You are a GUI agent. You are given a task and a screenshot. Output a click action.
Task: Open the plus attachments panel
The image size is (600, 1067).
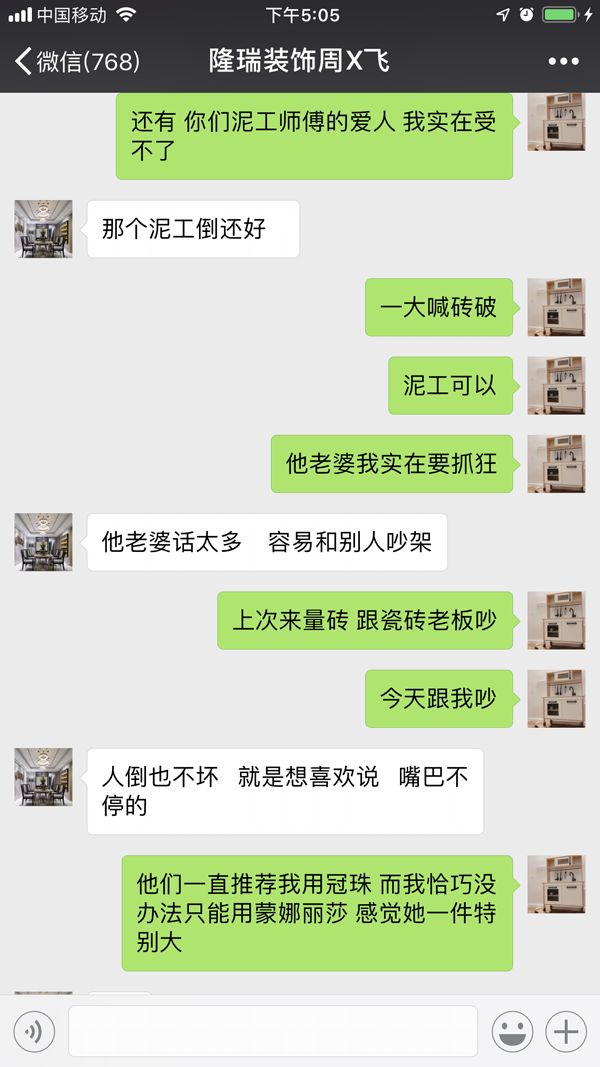(x=565, y=1031)
